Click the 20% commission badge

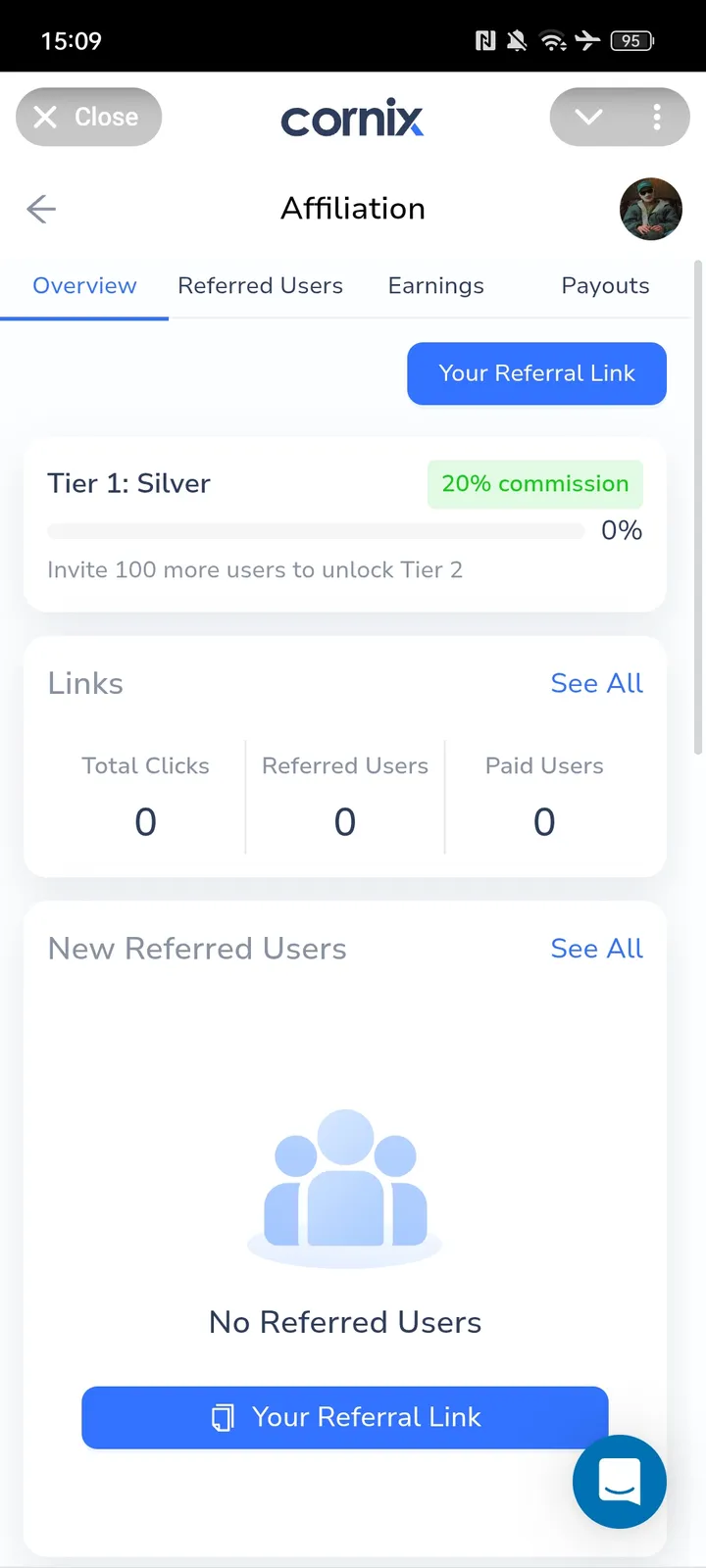(534, 483)
